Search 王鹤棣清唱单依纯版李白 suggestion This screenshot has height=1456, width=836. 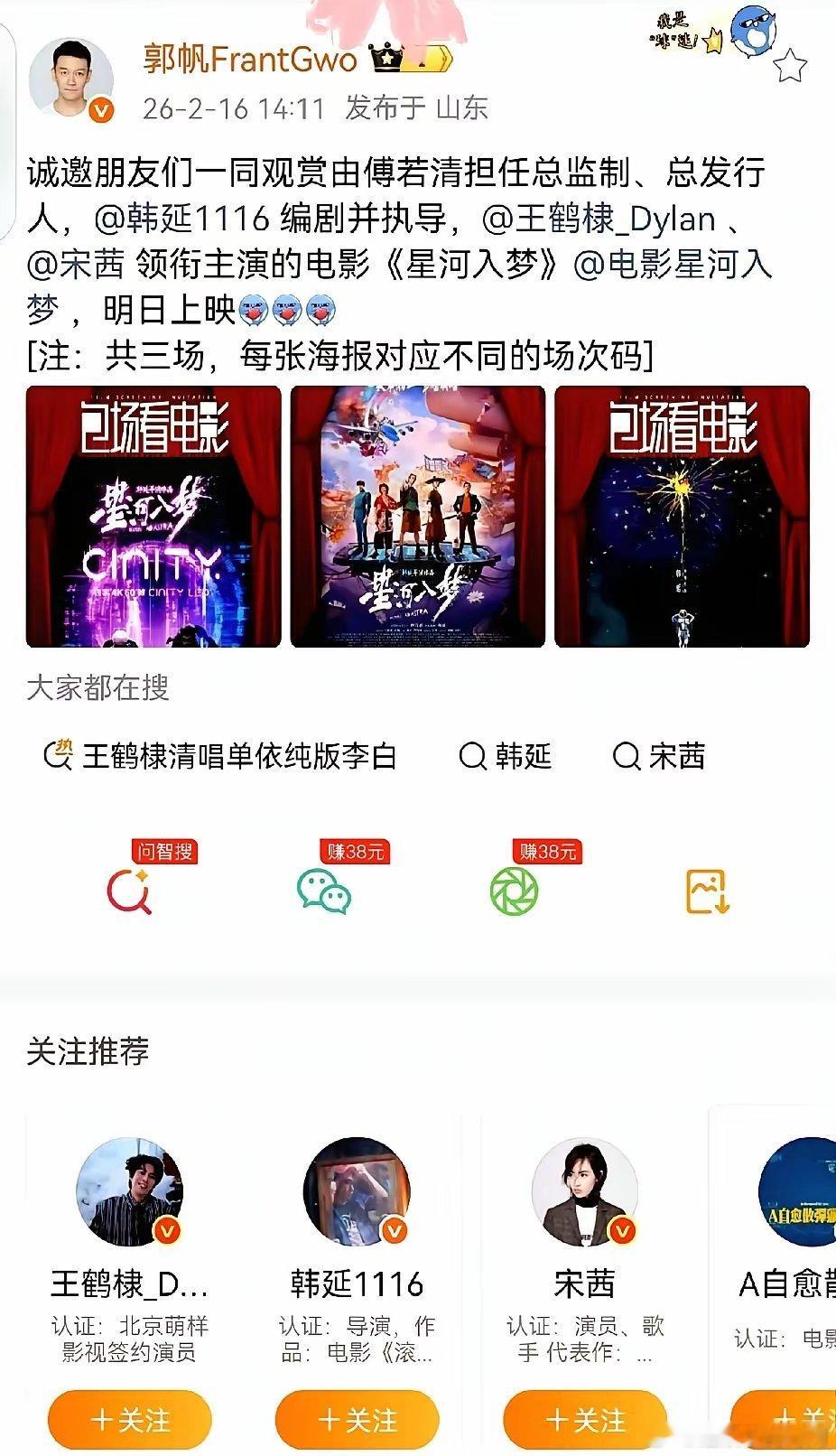pos(237,757)
